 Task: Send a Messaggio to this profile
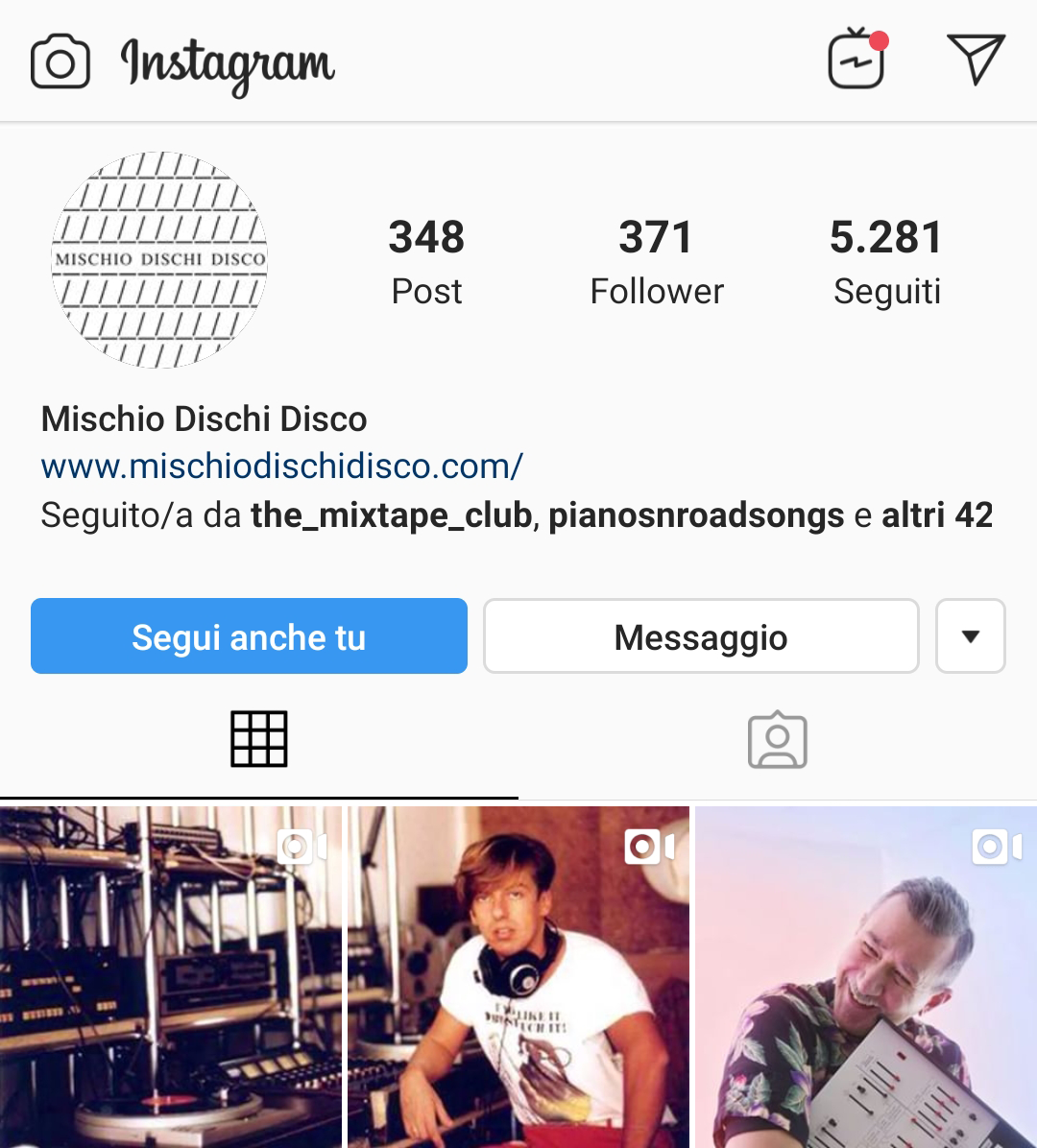click(701, 636)
